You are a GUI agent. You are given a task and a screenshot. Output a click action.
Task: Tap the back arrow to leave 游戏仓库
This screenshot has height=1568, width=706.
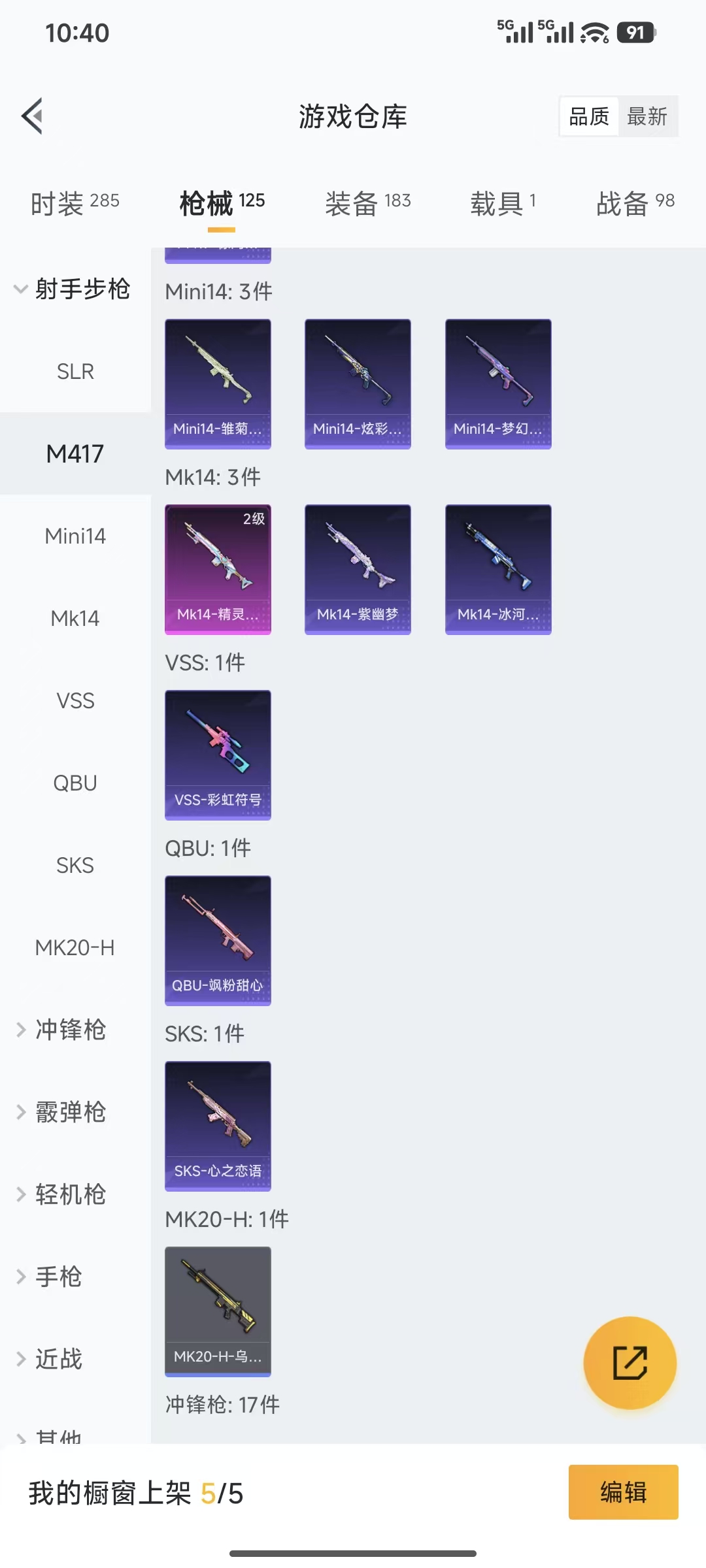click(31, 116)
